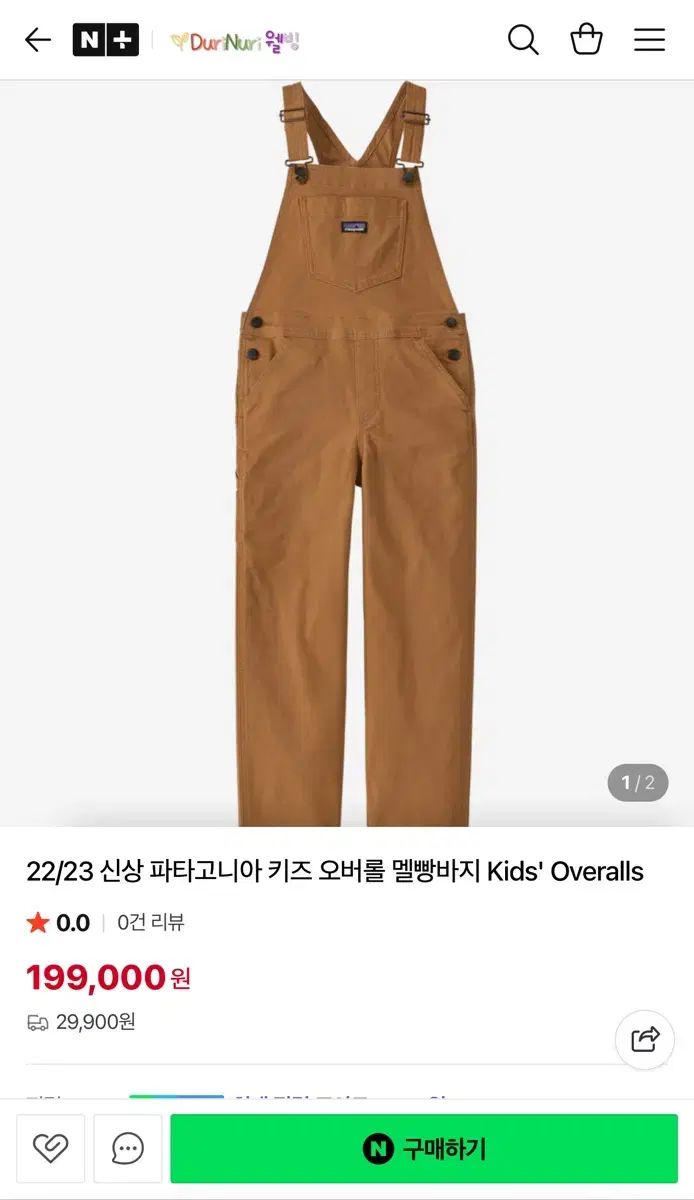Share this product

[645, 1039]
